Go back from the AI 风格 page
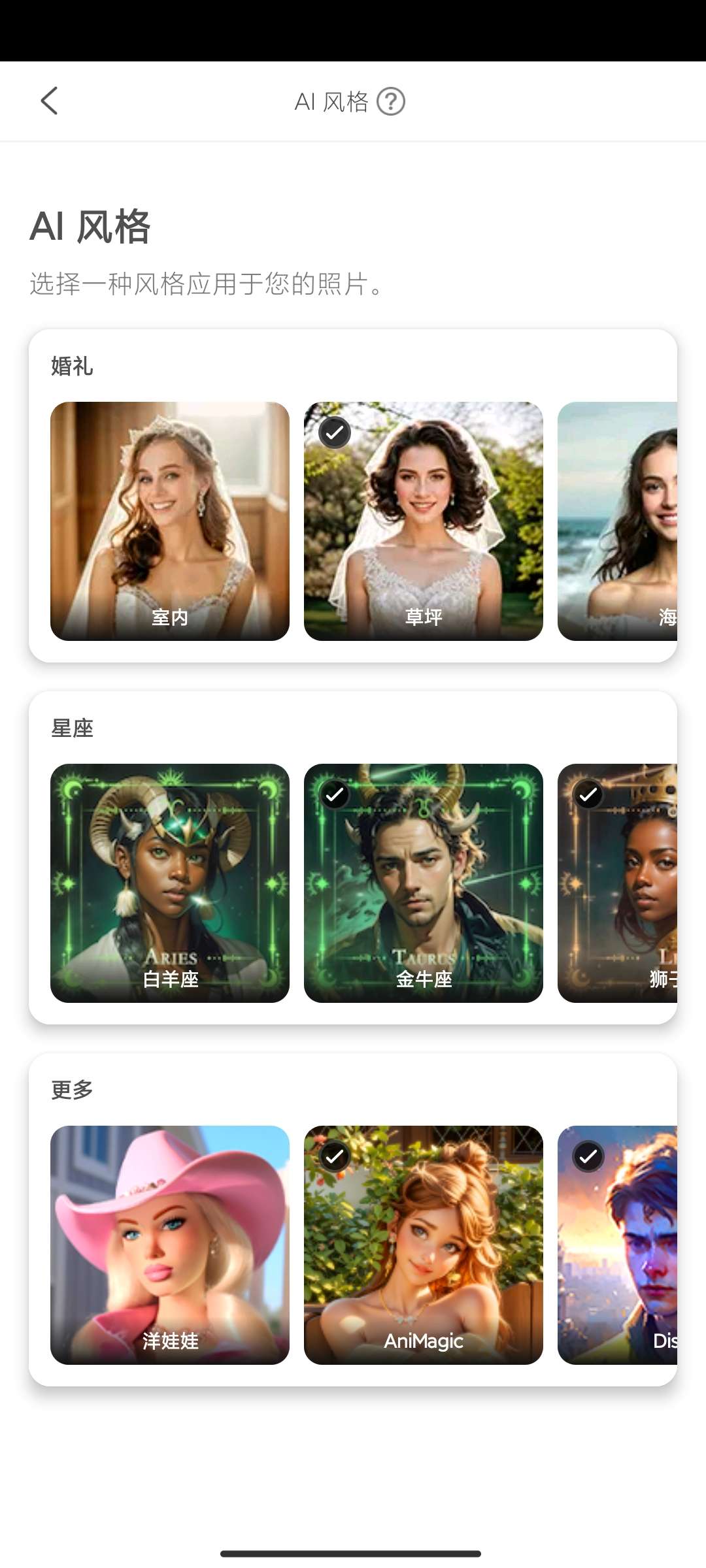The height and width of the screenshot is (1568, 706). click(49, 101)
